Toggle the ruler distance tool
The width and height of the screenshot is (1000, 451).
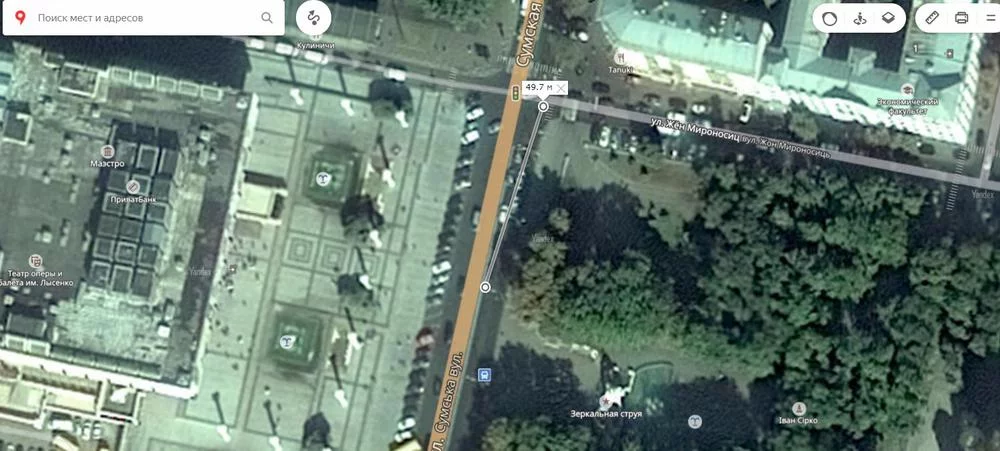click(x=932, y=18)
